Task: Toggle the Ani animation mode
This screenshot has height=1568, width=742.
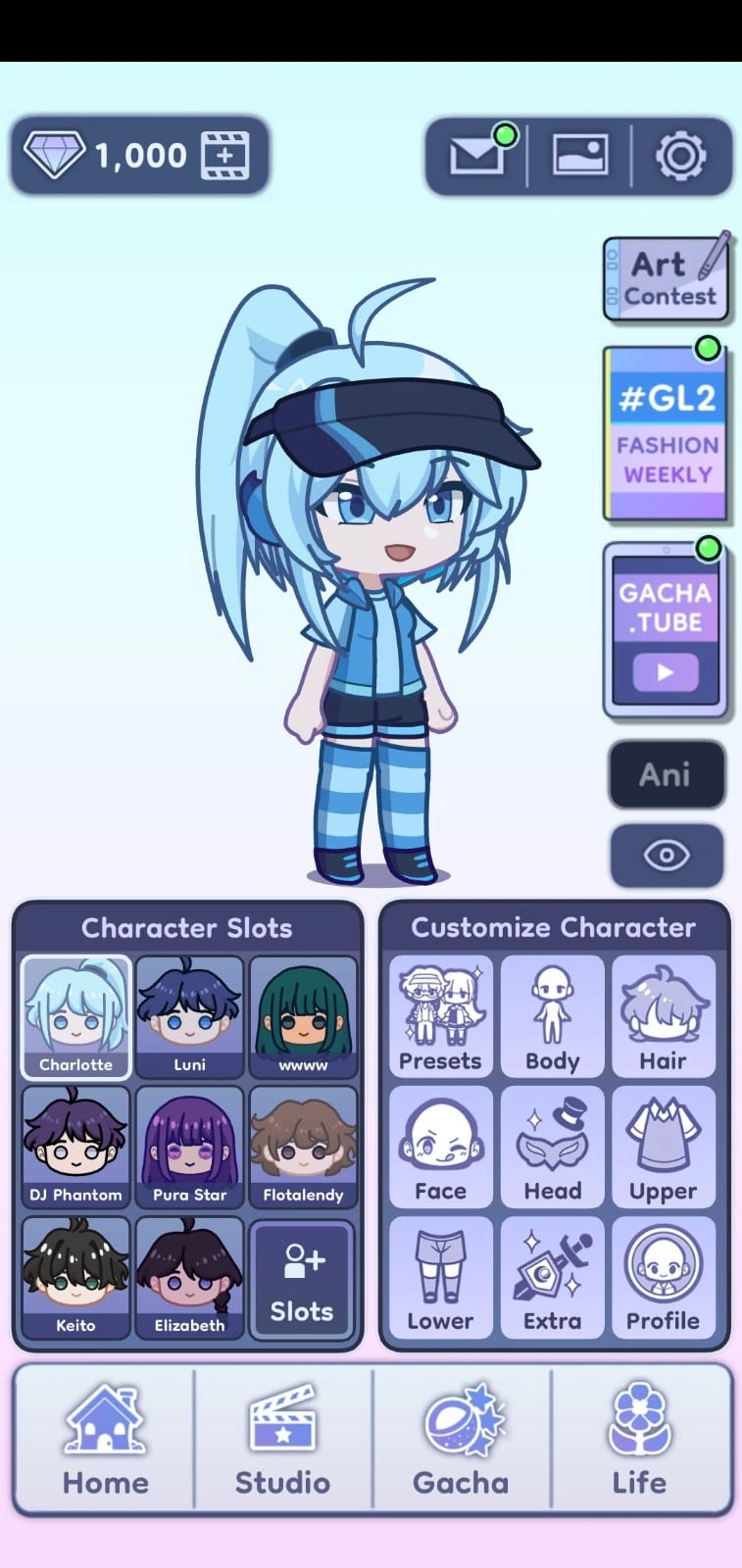Action: 667,775
